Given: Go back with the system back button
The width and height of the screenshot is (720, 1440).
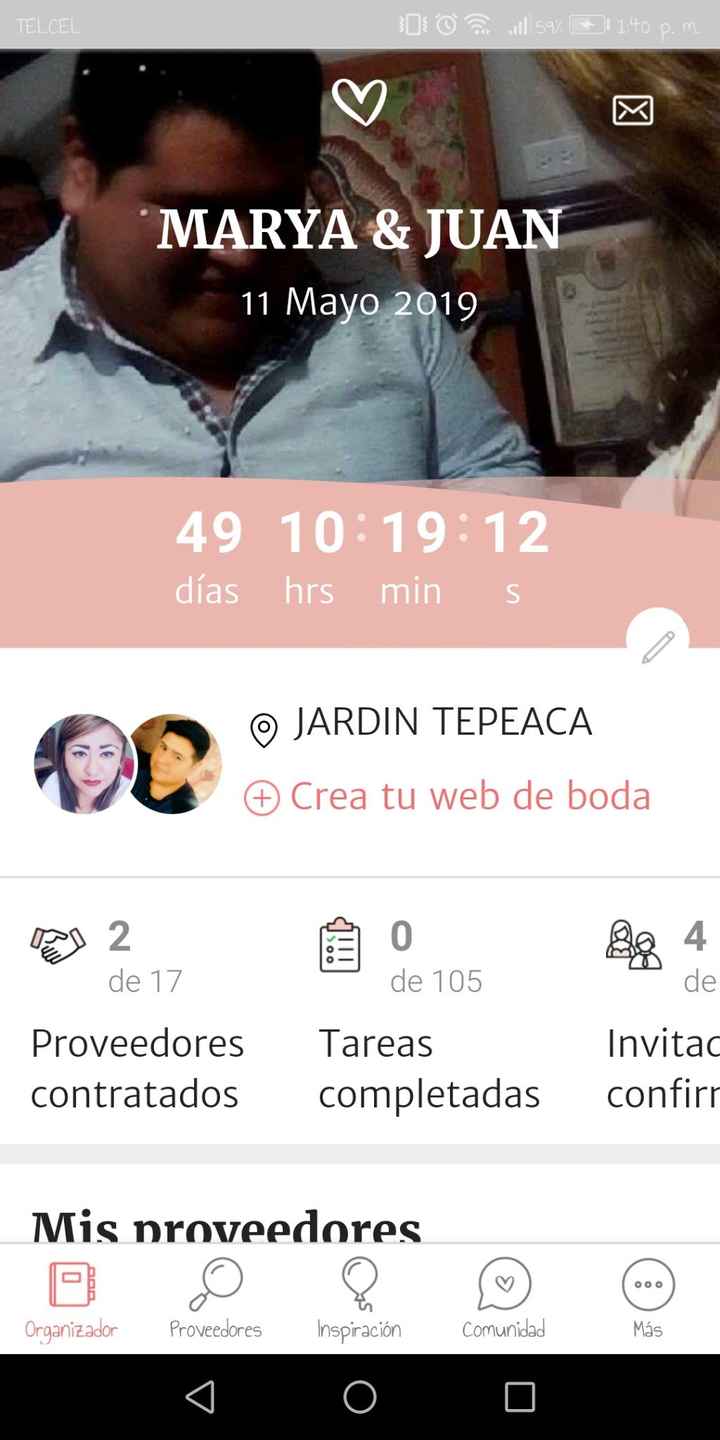Looking at the screenshot, I should point(201,1397).
